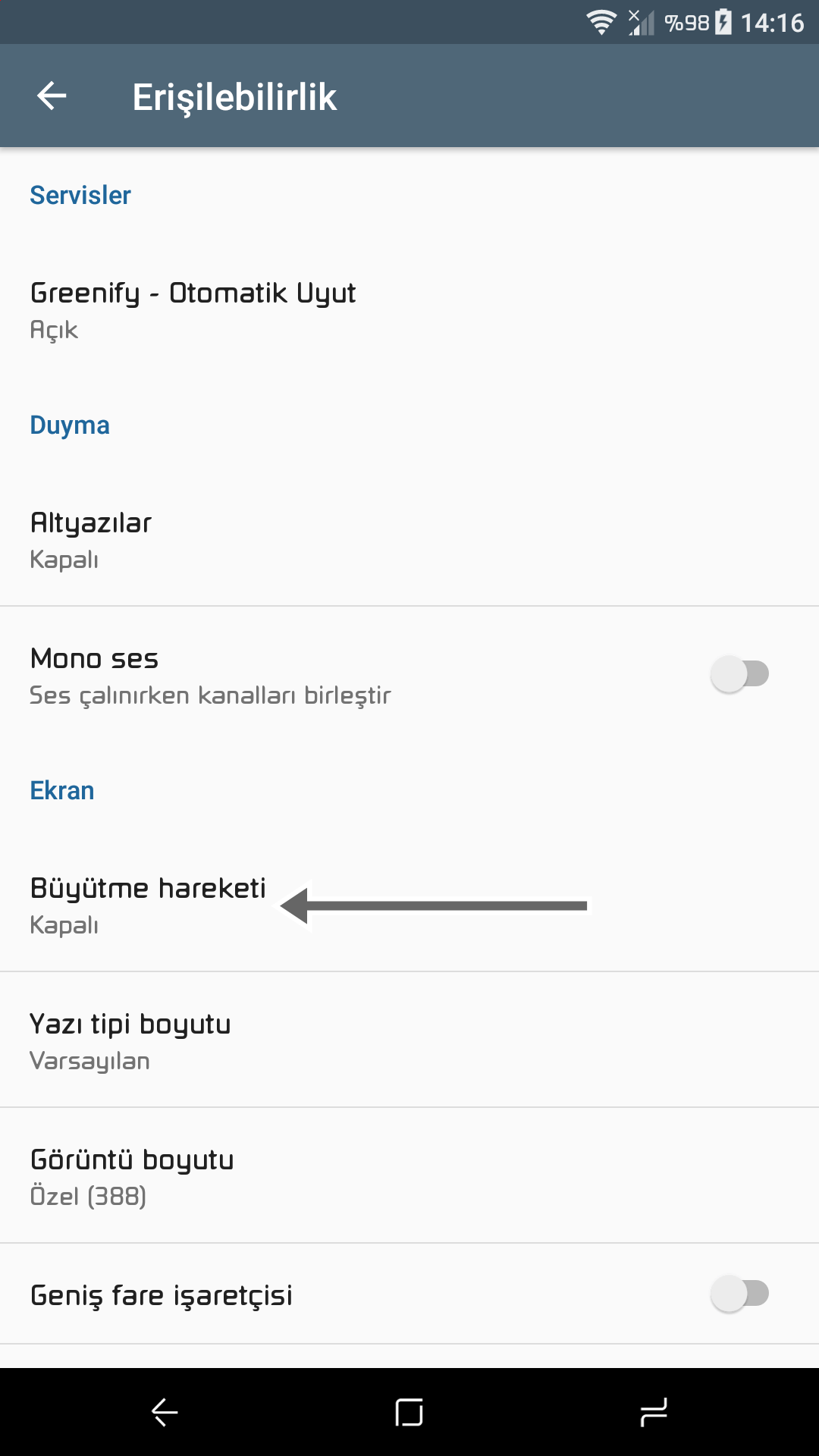Go back from the Erişilebilirlik screen
Screen dimensions: 819x1456
click(52, 96)
